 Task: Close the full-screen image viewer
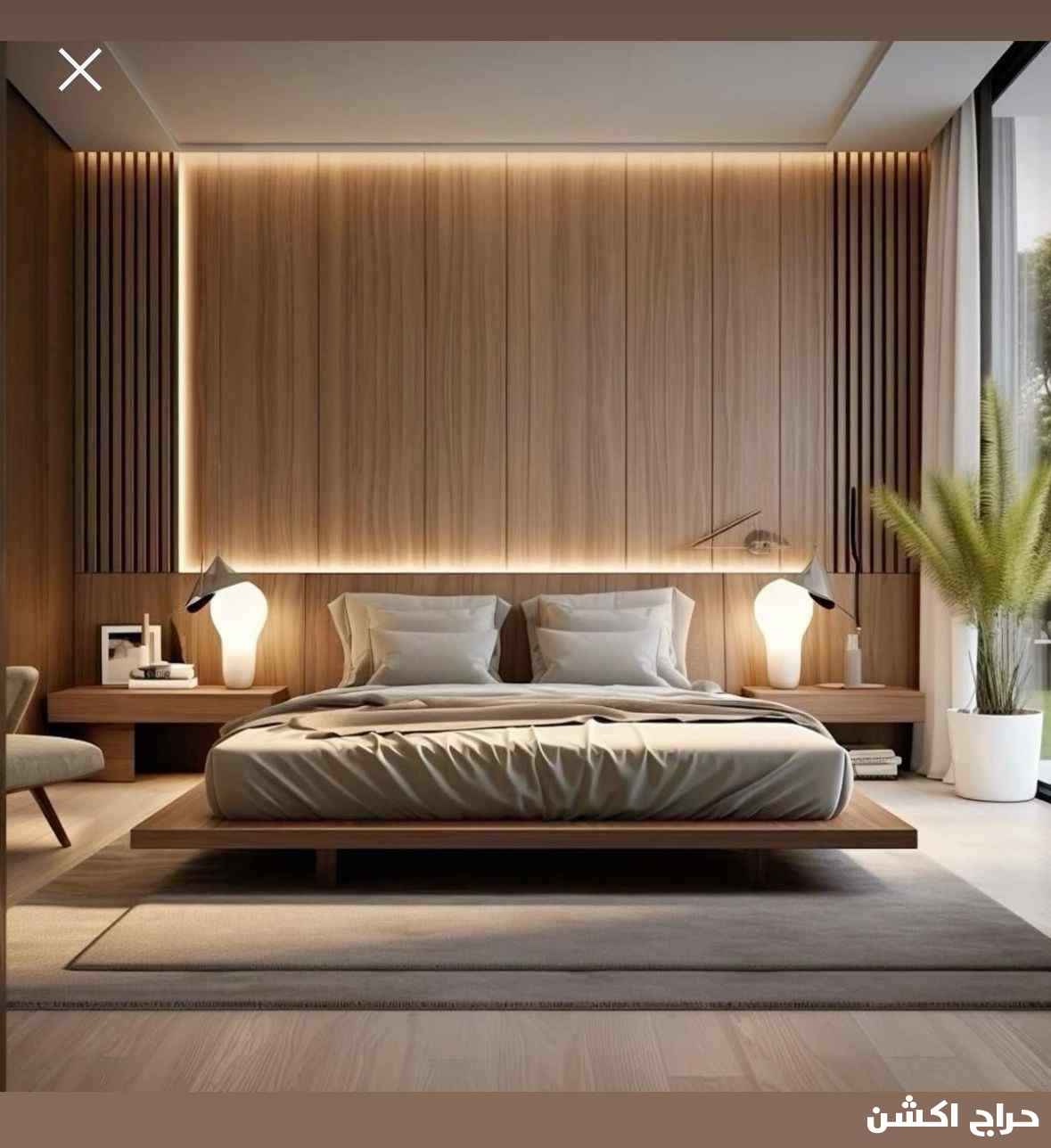tap(80, 70)
